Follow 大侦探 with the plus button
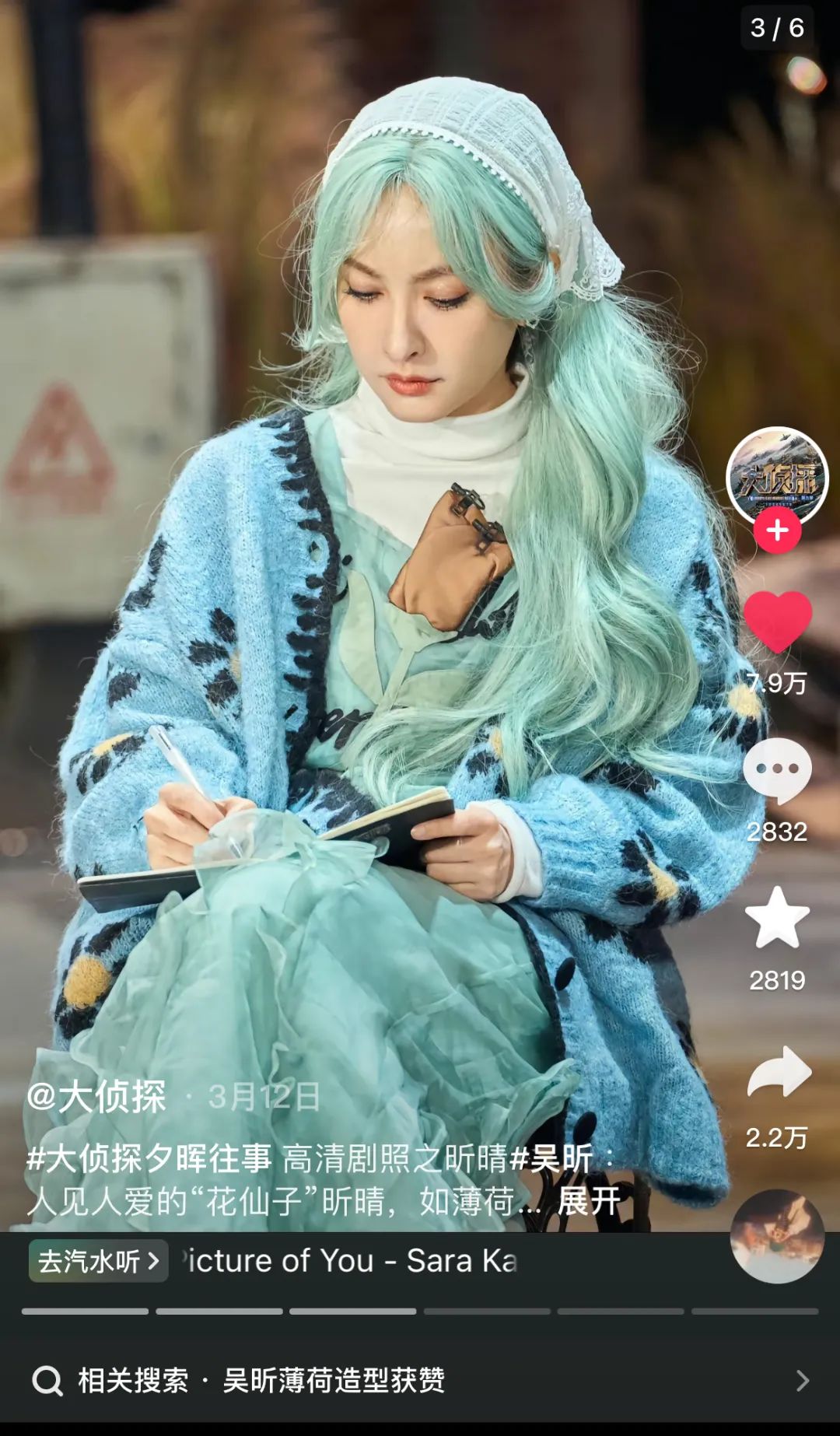This screenshot has width=840, height=1436. pyautogui.click(x=777, y=531)
